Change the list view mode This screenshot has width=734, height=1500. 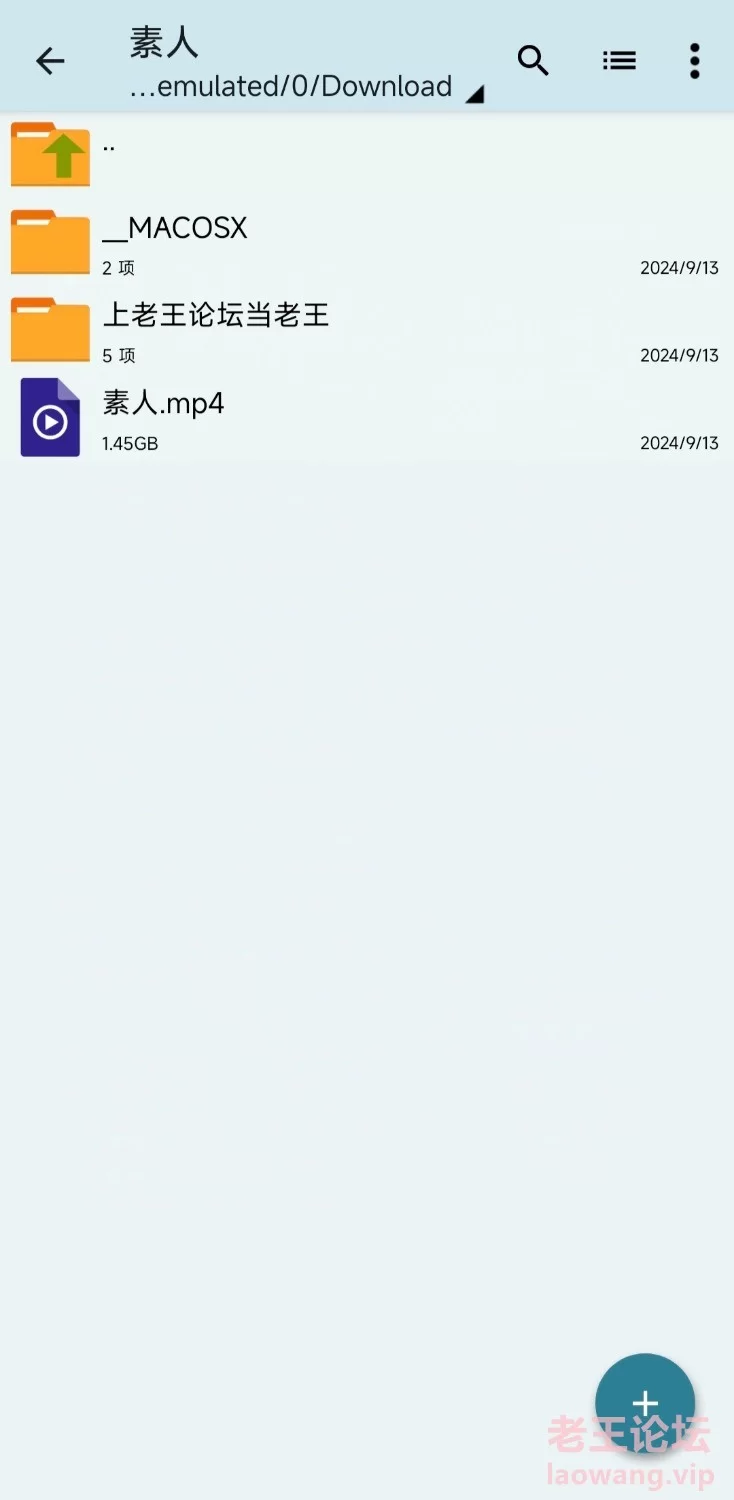(619, 61)
